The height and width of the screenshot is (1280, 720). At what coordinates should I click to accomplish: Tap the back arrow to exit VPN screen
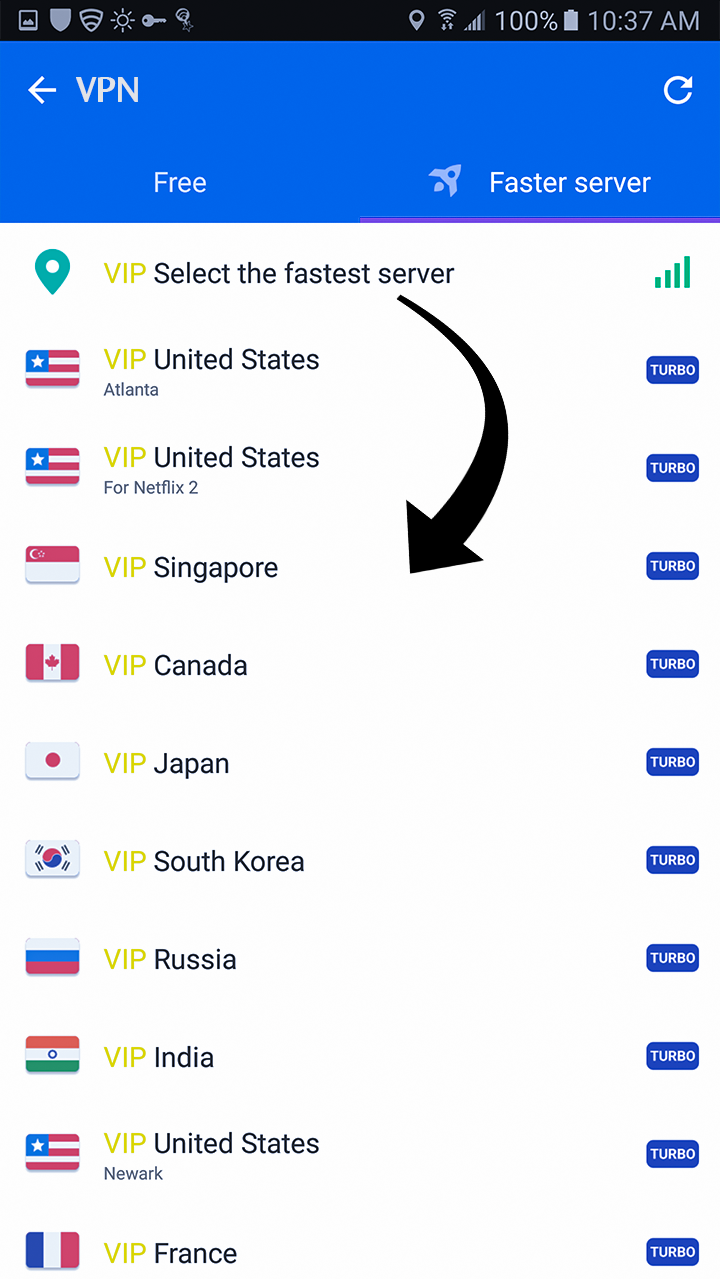pos(42,90)
